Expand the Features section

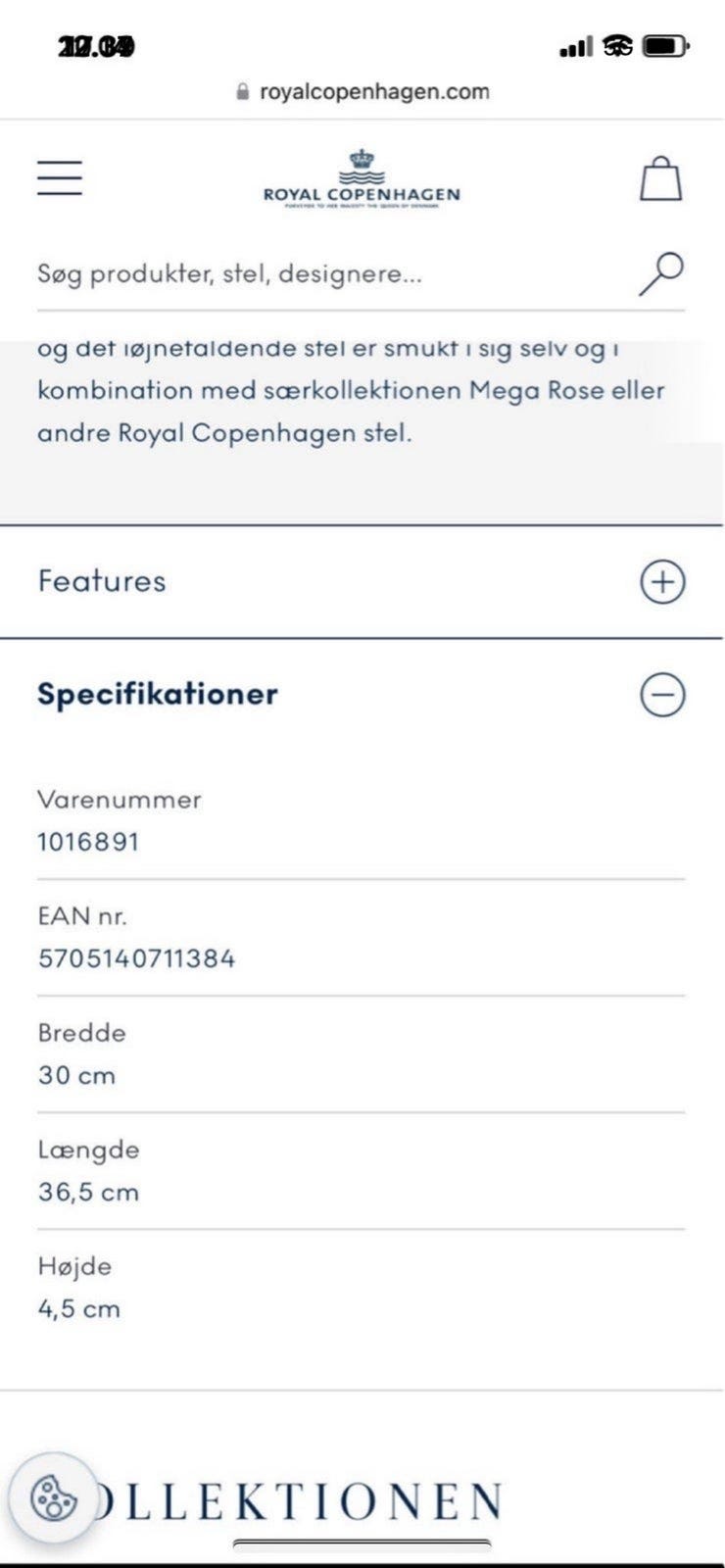pos(662,581)
